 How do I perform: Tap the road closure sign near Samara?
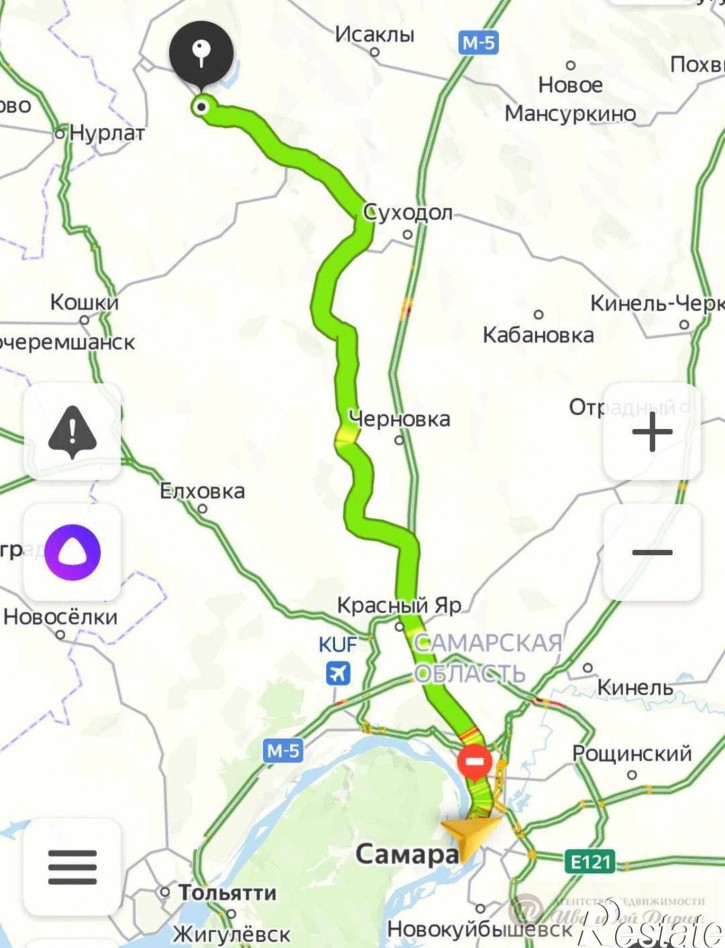point(474,763)
